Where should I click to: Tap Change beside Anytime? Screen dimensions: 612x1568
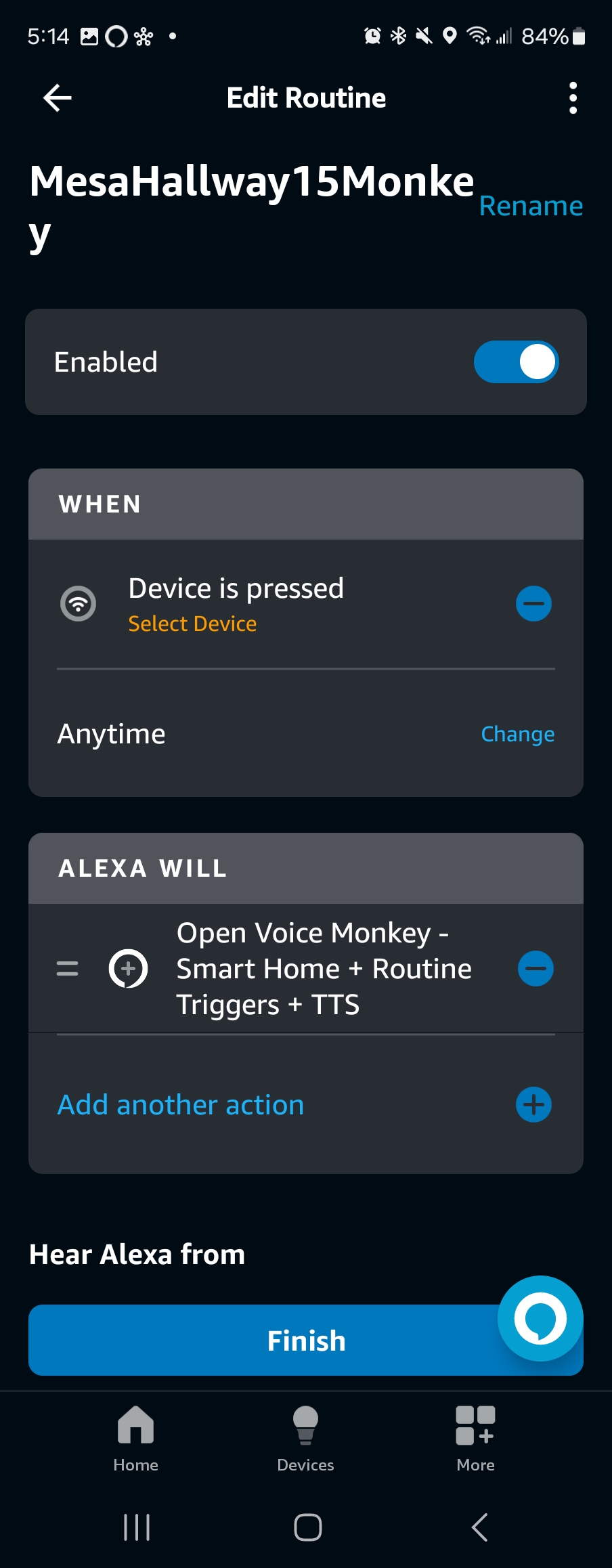point(517,734)
